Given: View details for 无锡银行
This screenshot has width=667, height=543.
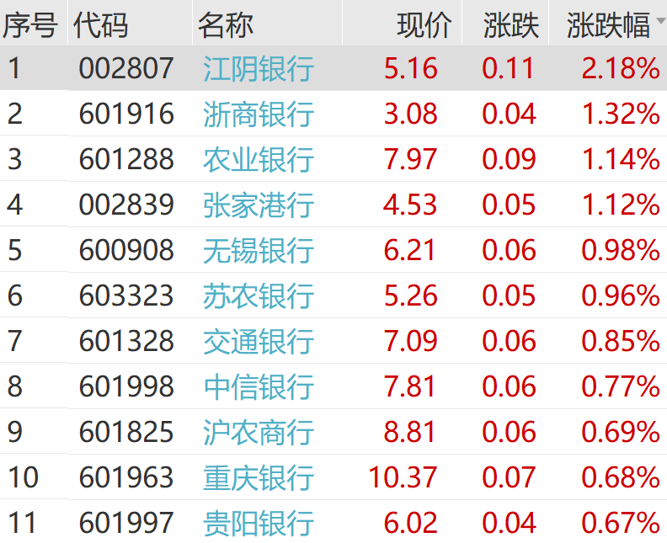Looking at the screenshot, I should [258, 250].
